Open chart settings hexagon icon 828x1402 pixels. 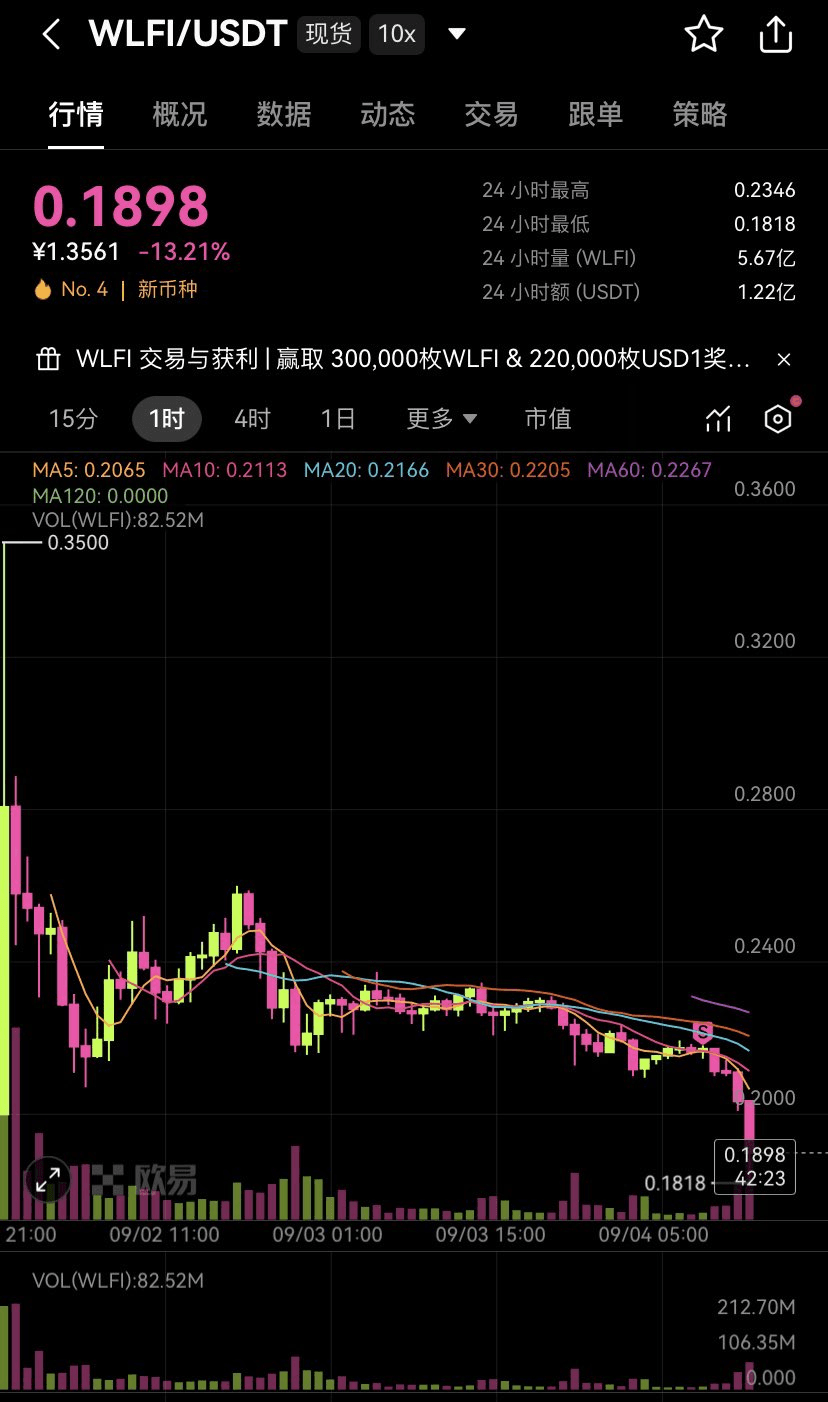click(x=778, y=419)
